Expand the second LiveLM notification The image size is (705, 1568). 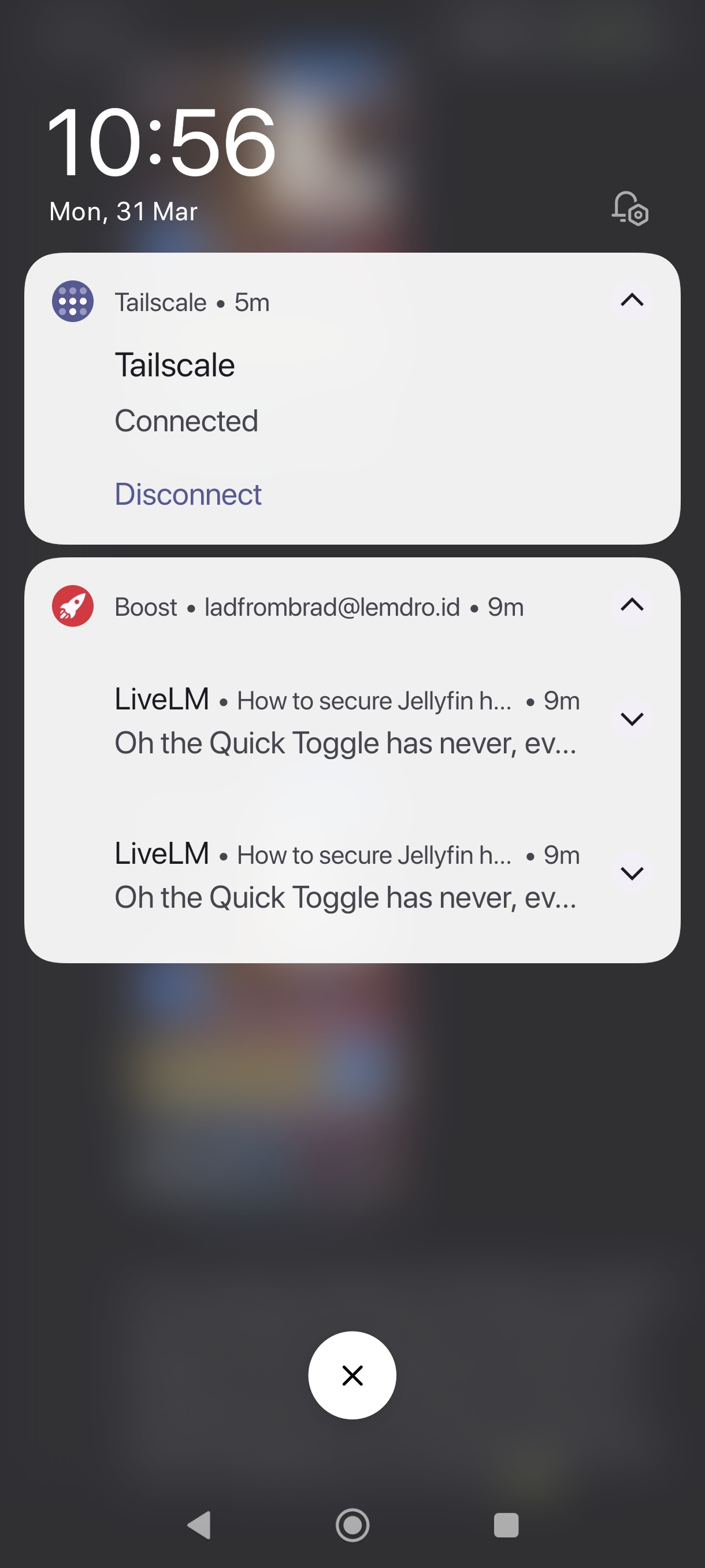pos(632,874)
